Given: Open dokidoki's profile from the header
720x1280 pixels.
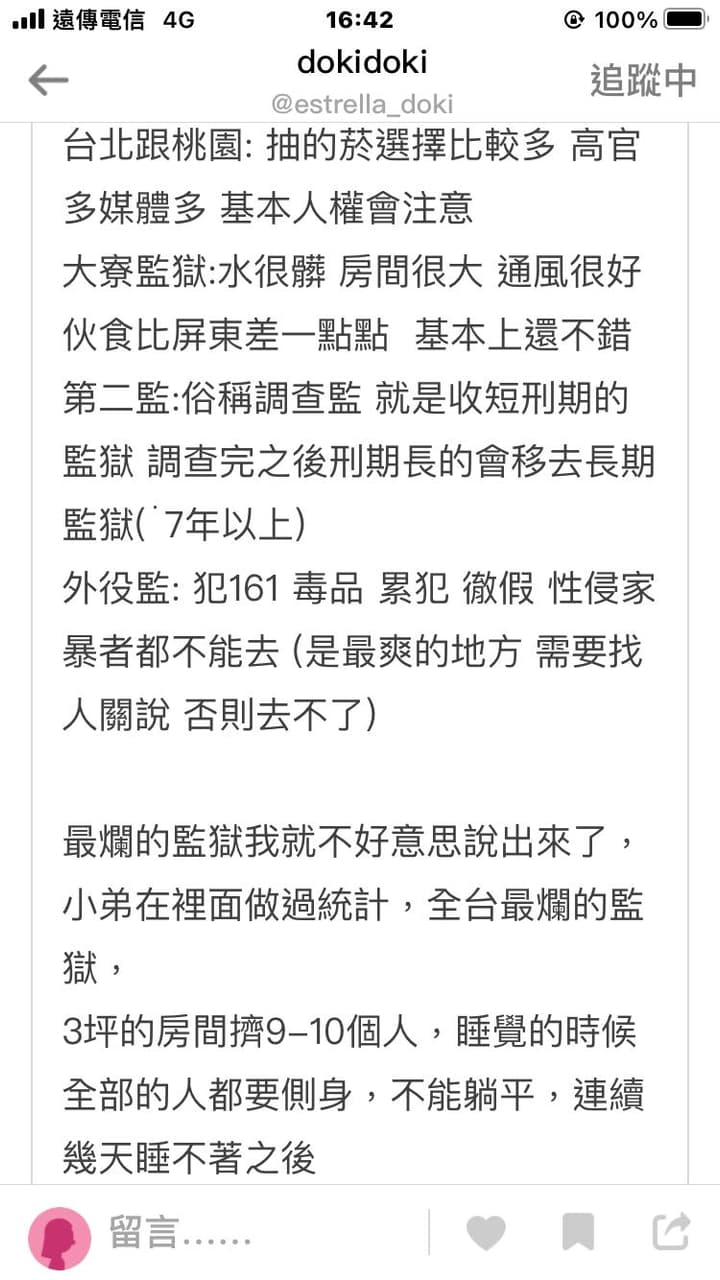Looking at the screenshot, I should click(x=362, y=63).
